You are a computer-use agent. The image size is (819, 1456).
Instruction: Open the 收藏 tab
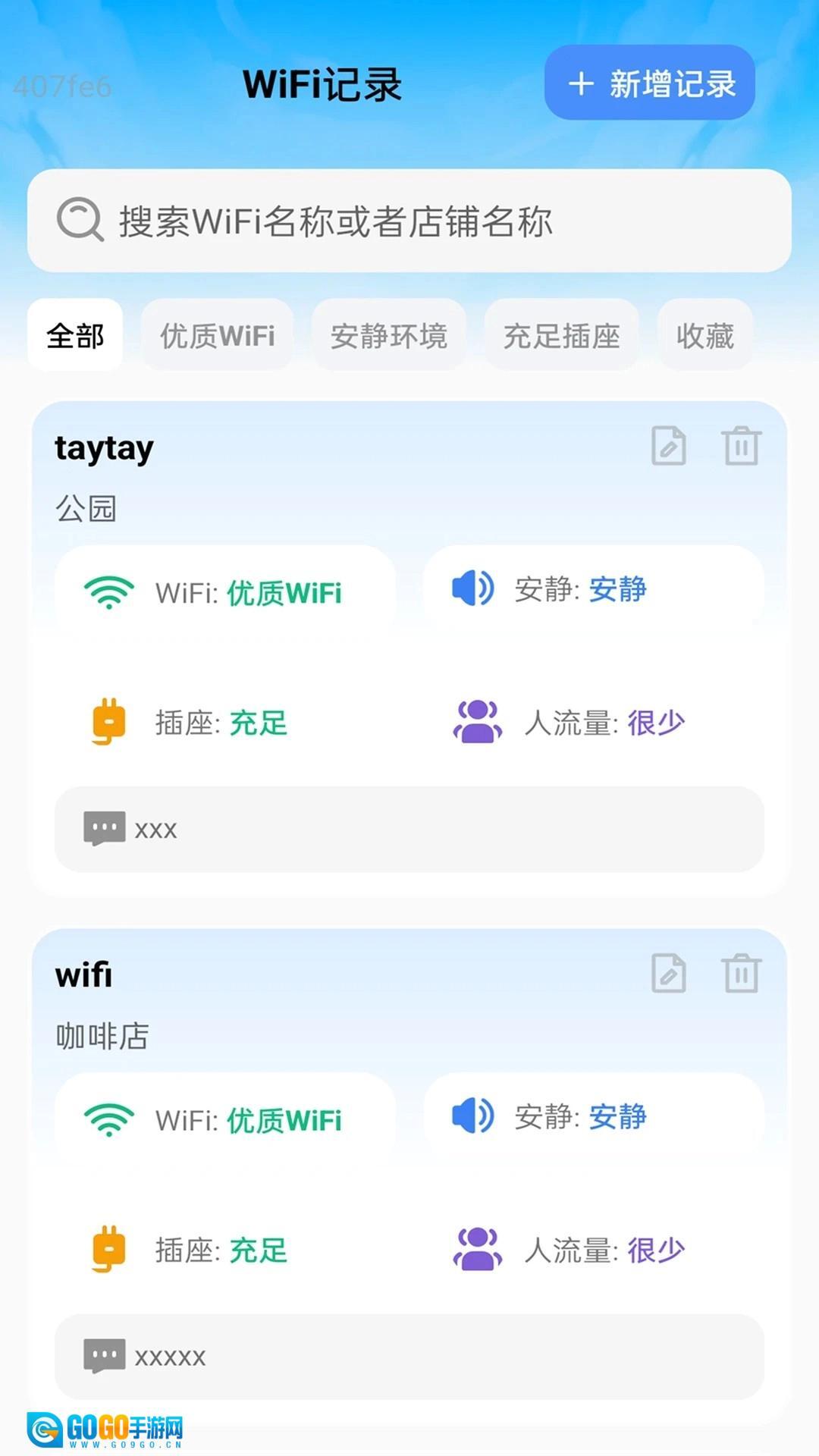coord(704,335)
